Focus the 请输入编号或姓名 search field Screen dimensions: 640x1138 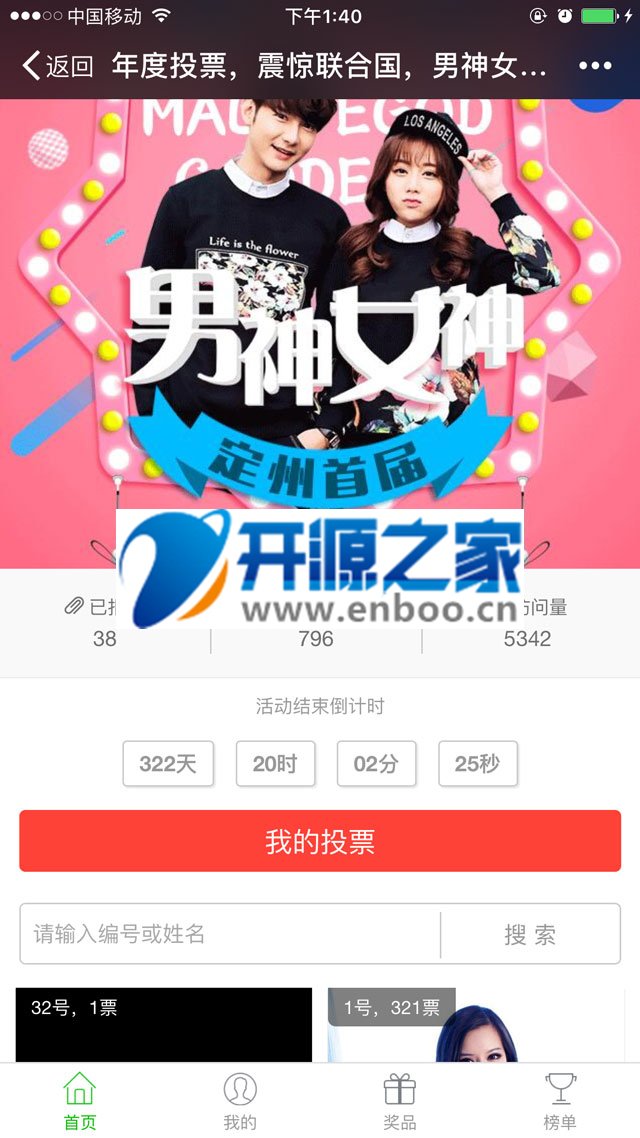coord(230,934)
